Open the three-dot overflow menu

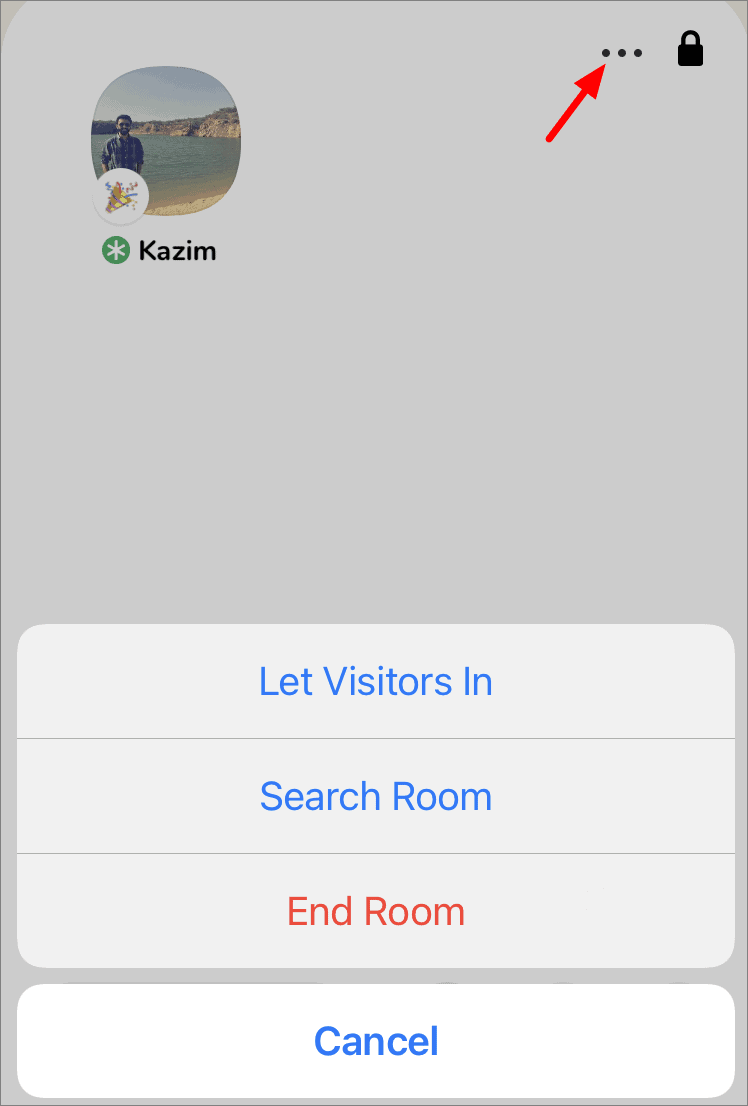(x=622, y=53)
